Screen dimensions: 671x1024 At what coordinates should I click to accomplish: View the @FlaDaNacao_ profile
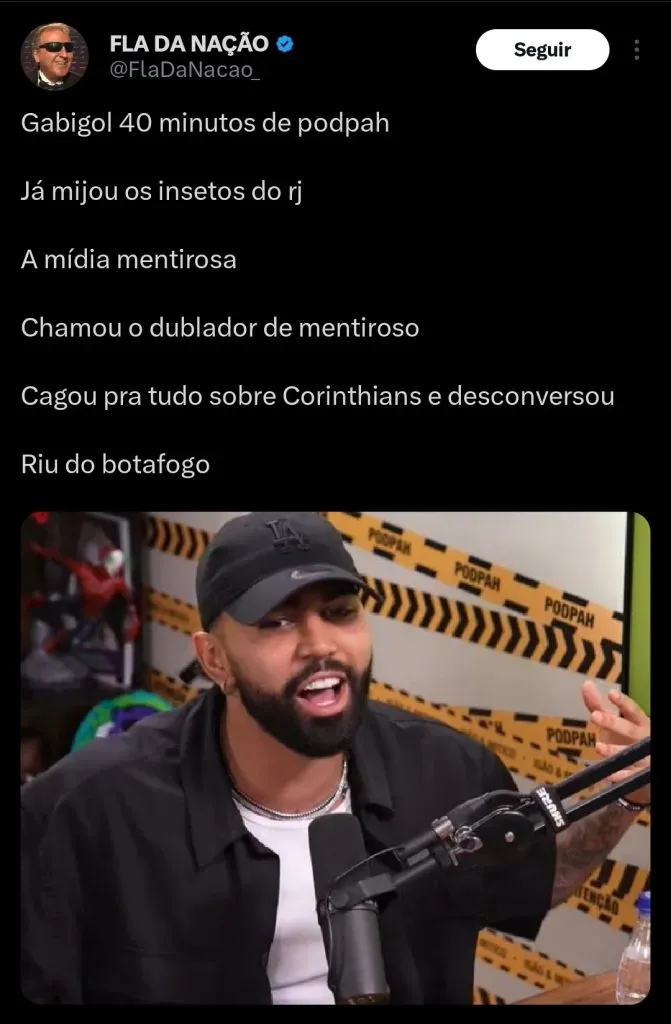(184, 70)
